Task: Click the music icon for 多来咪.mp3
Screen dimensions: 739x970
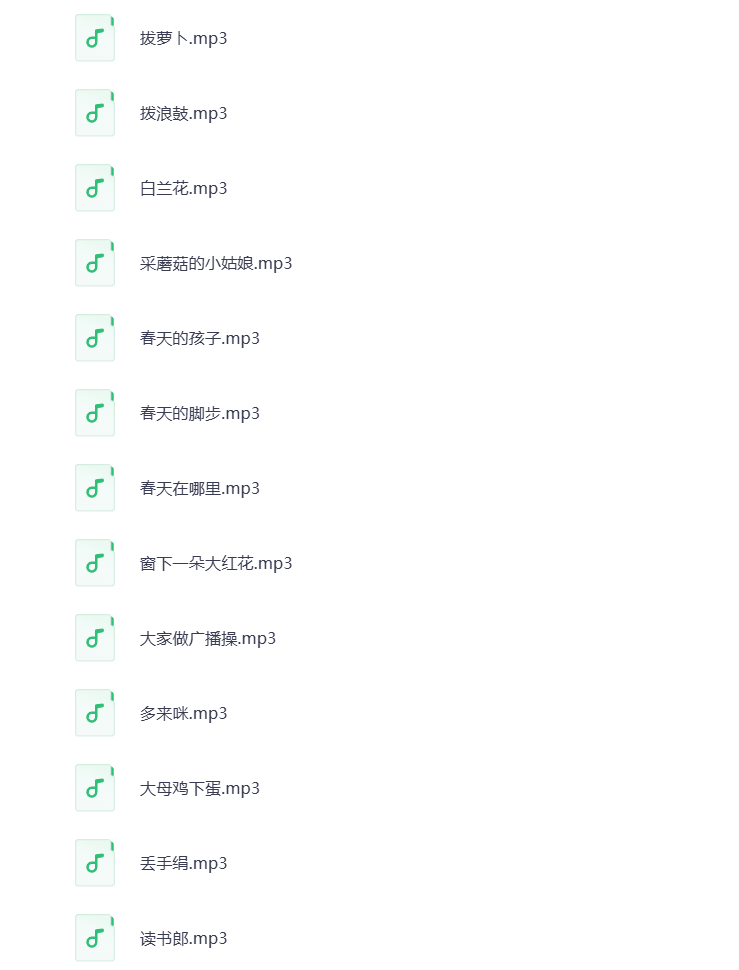Action: [94, 712]
